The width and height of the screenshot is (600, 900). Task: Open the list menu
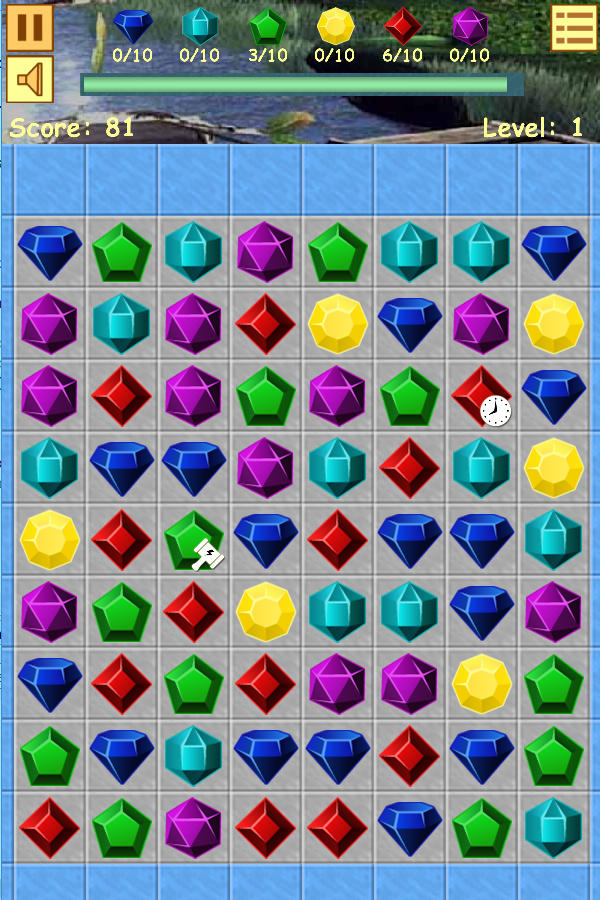[574, 27]
